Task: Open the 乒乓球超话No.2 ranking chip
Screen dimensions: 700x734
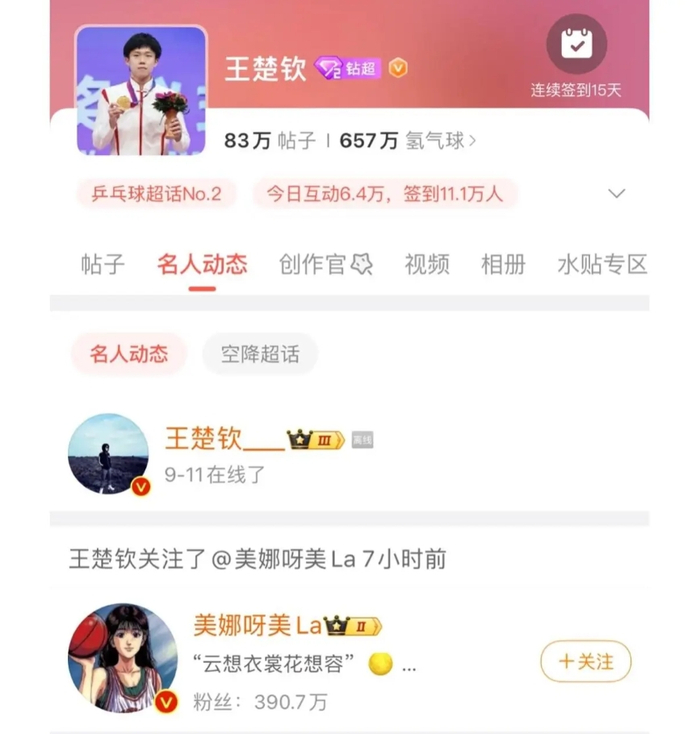Action: 156,193
